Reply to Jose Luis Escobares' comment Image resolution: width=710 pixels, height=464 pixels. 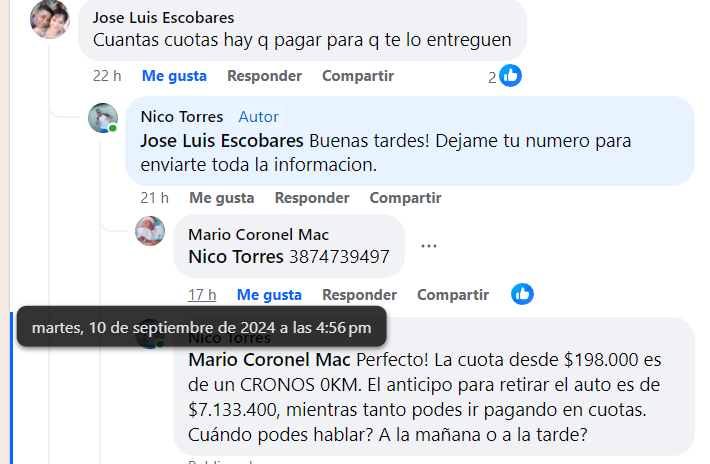[264, 76]
